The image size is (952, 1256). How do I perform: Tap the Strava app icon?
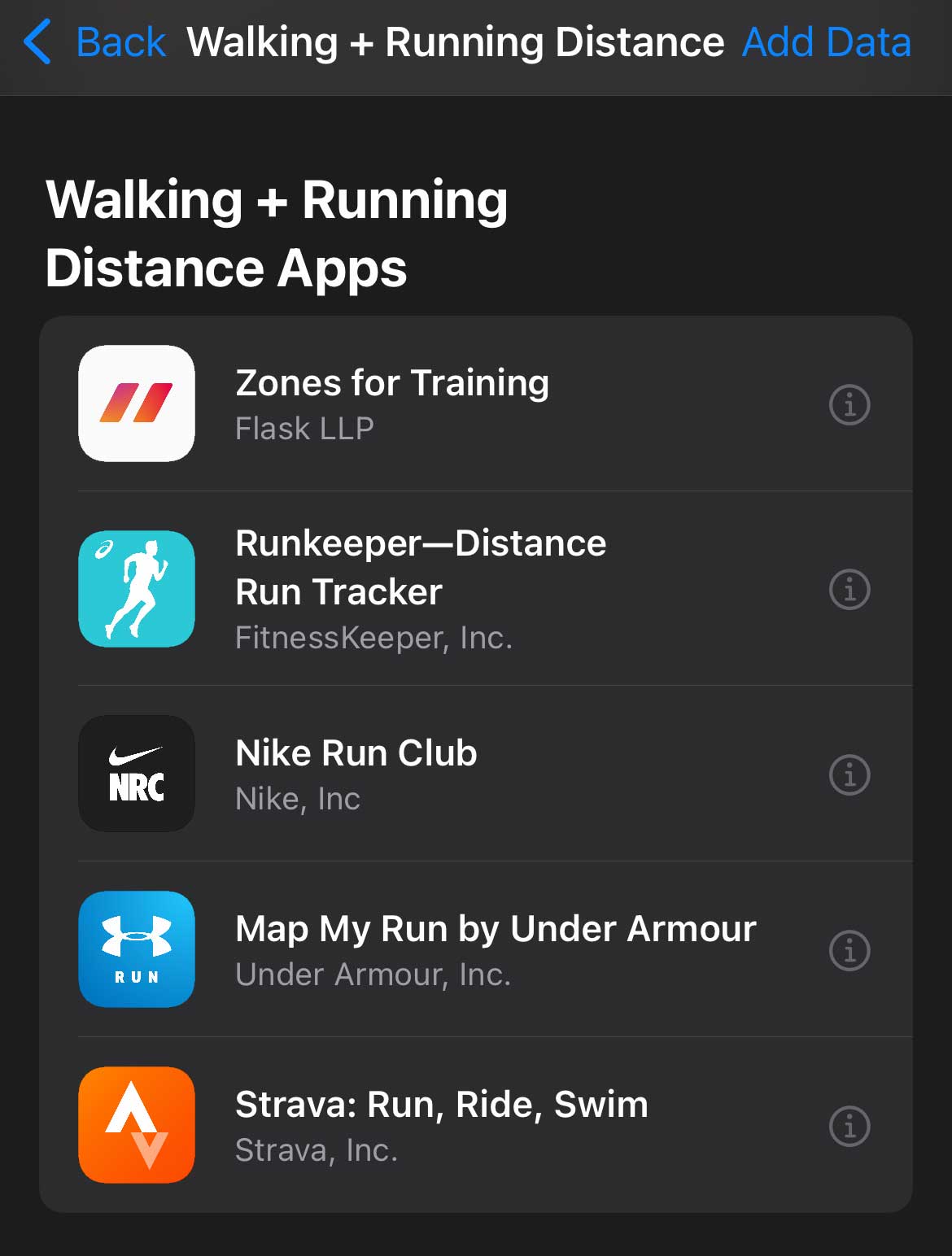(136, 1124)
